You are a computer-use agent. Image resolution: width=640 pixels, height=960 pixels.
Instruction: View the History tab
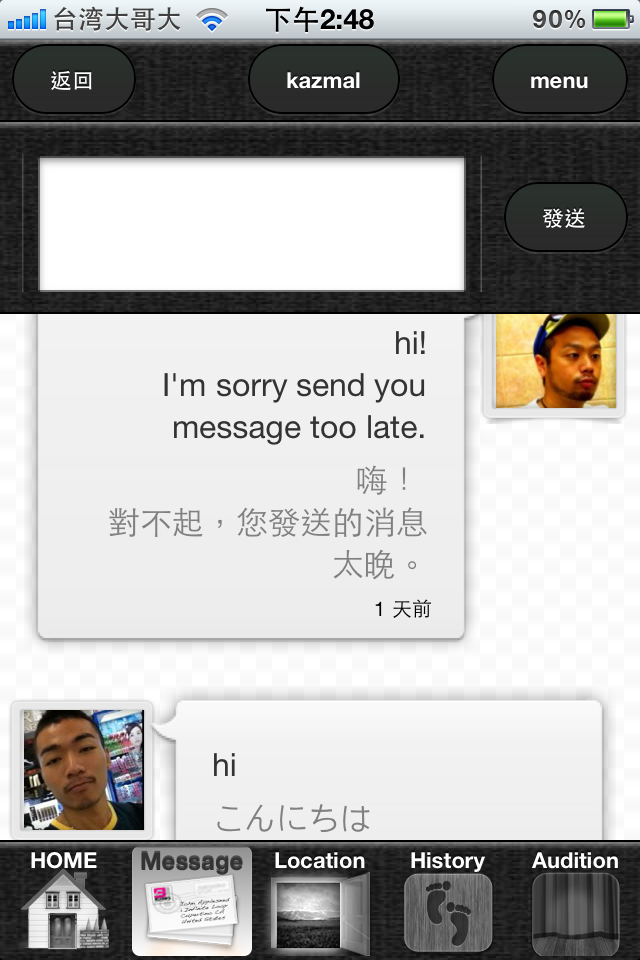pos(448,900)
